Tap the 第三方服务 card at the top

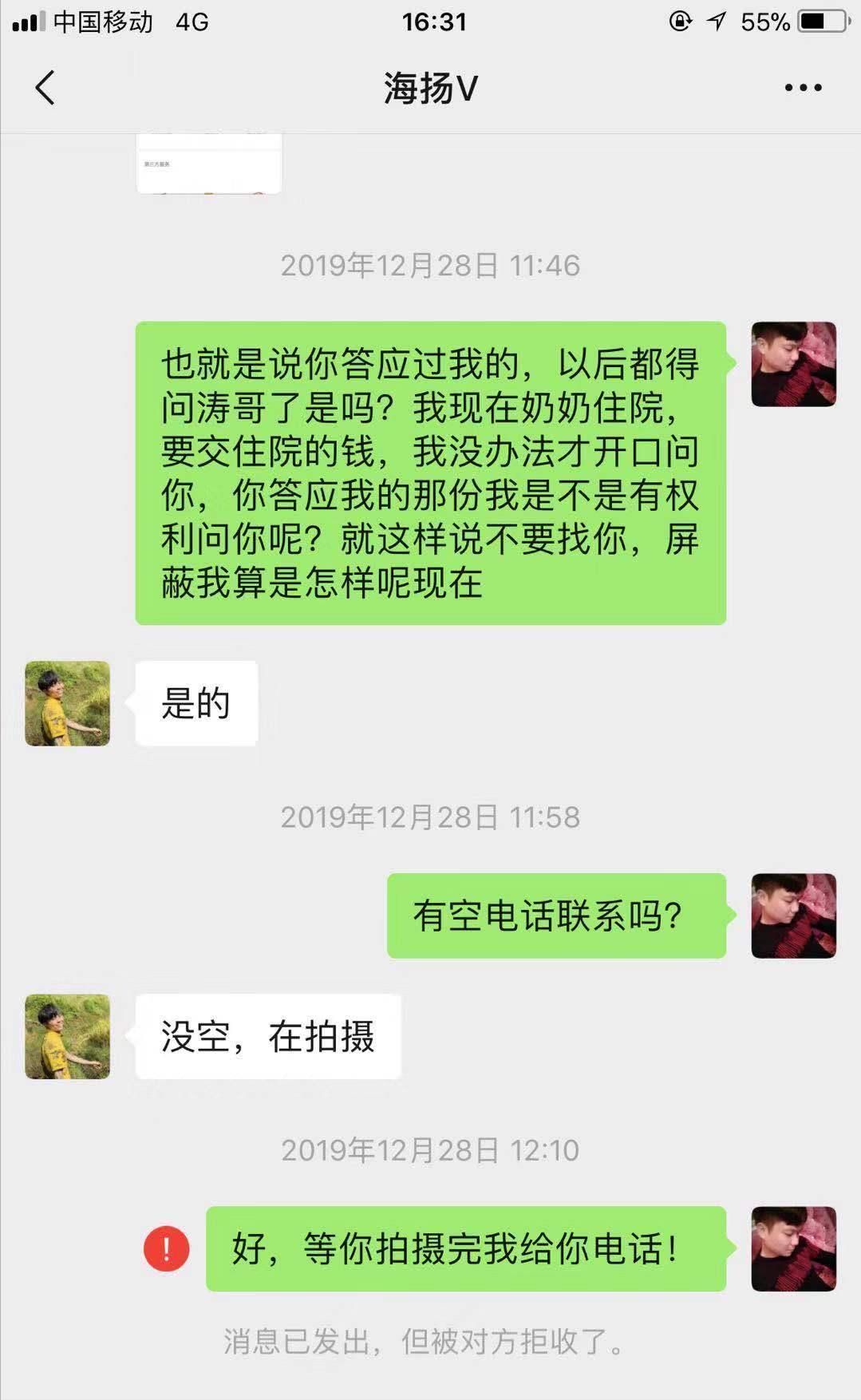pos(209,164)
